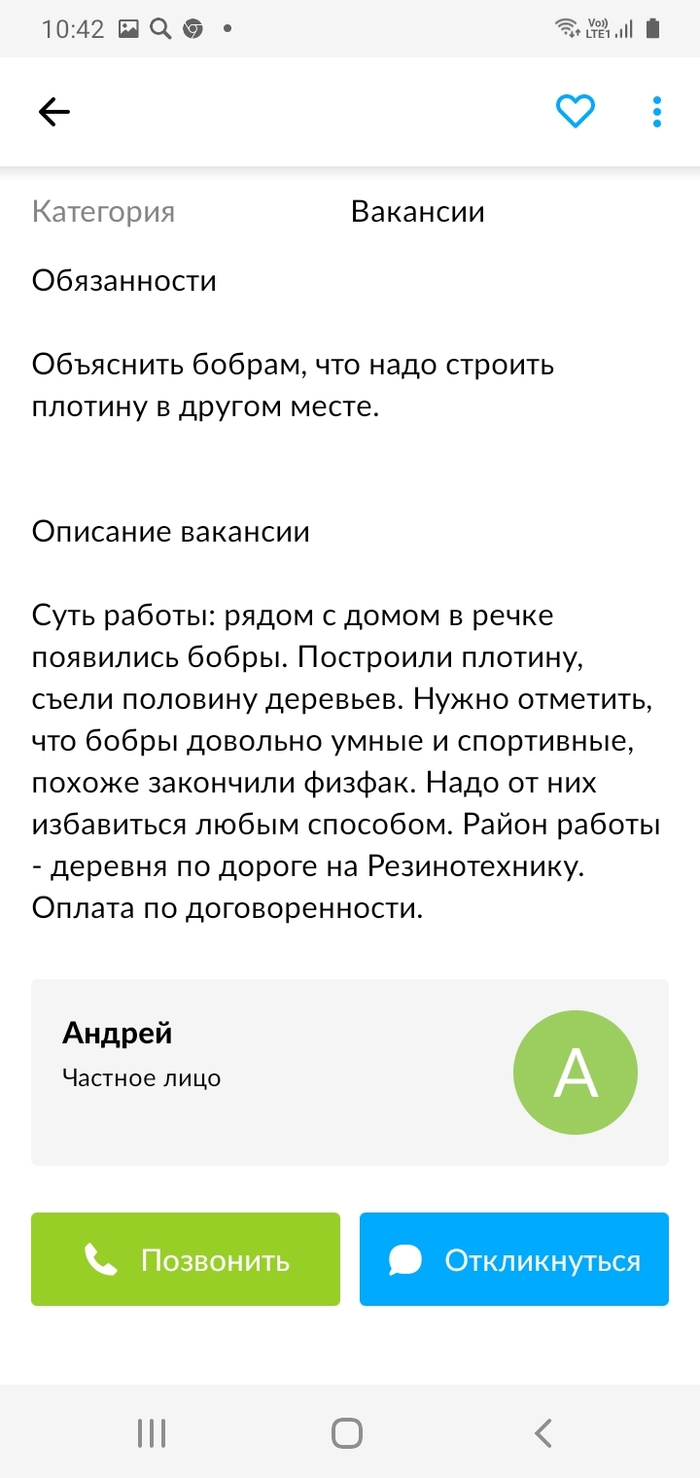This screenshot has width=700, height=1478.
Task: Go to the system home screen
Action: pos(347,1433)
